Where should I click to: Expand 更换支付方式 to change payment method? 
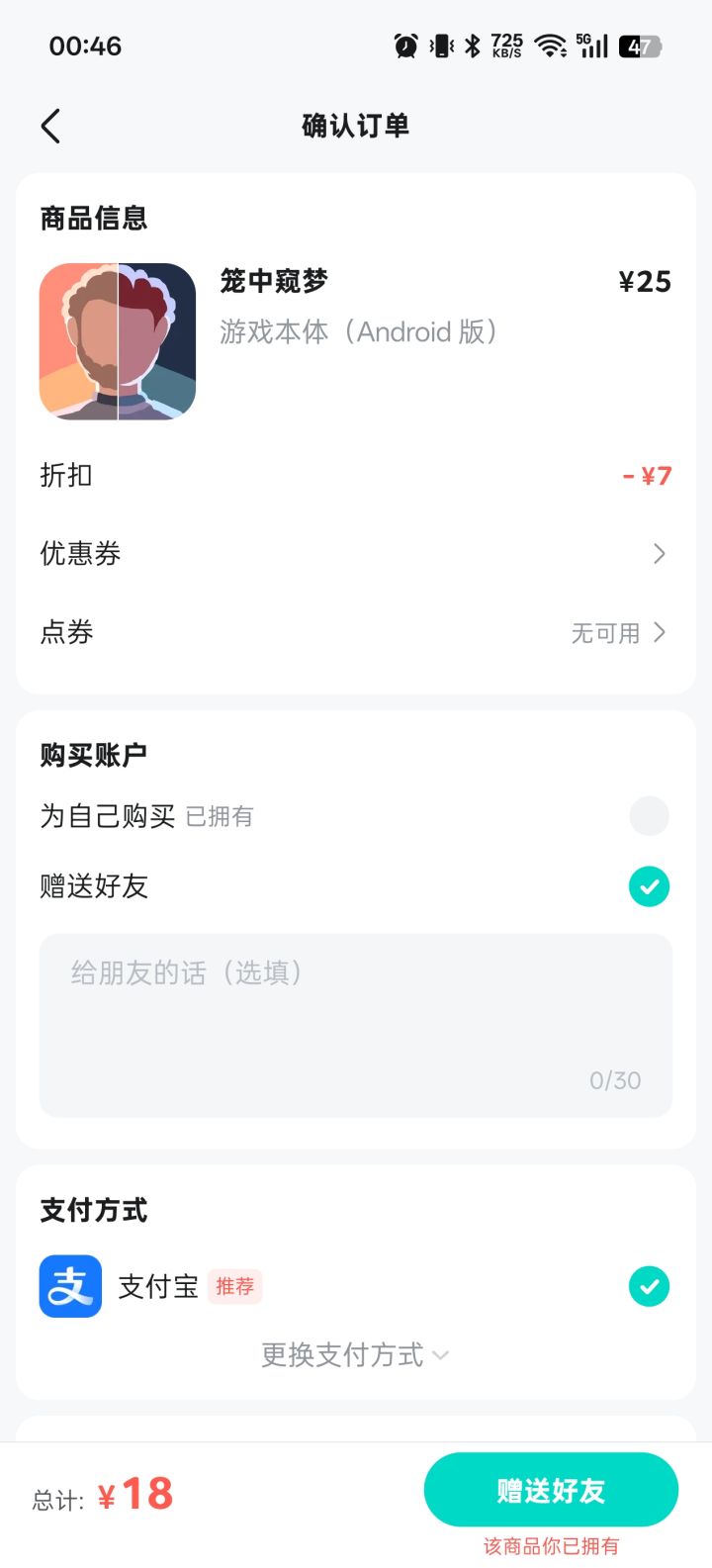(355, 1354)
